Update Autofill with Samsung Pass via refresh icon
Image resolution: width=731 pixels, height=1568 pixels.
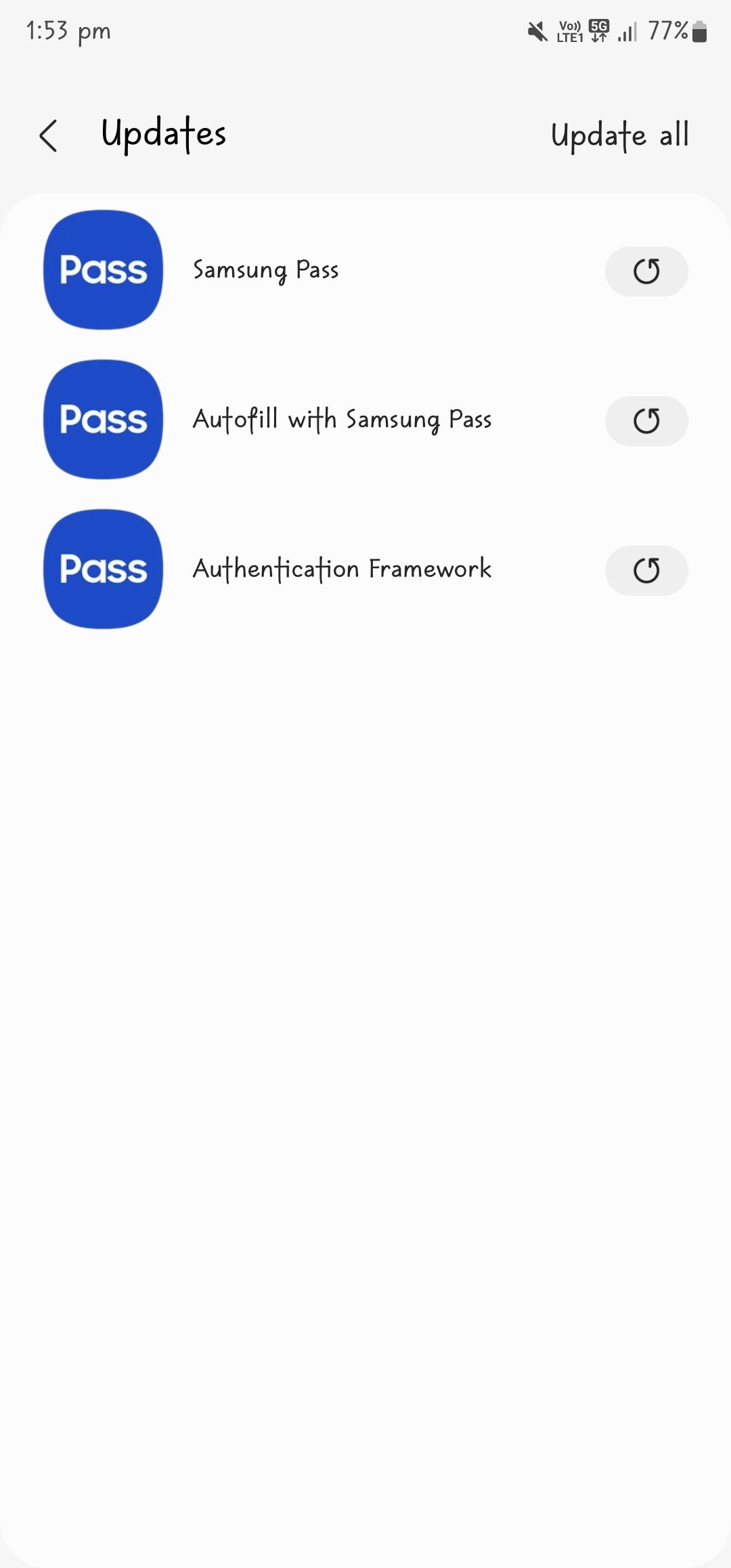[646, 420]
